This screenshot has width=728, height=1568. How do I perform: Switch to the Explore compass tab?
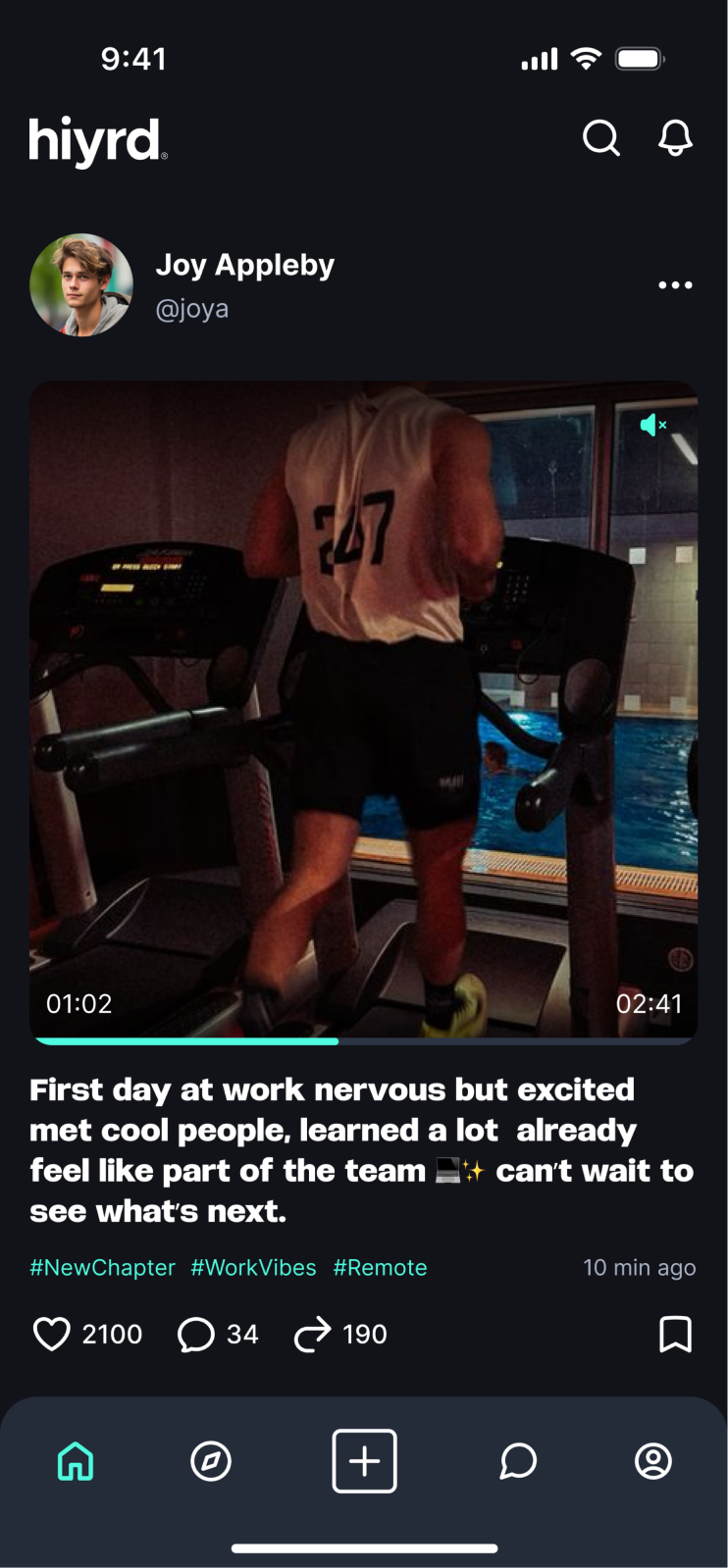coord(211,1461)
